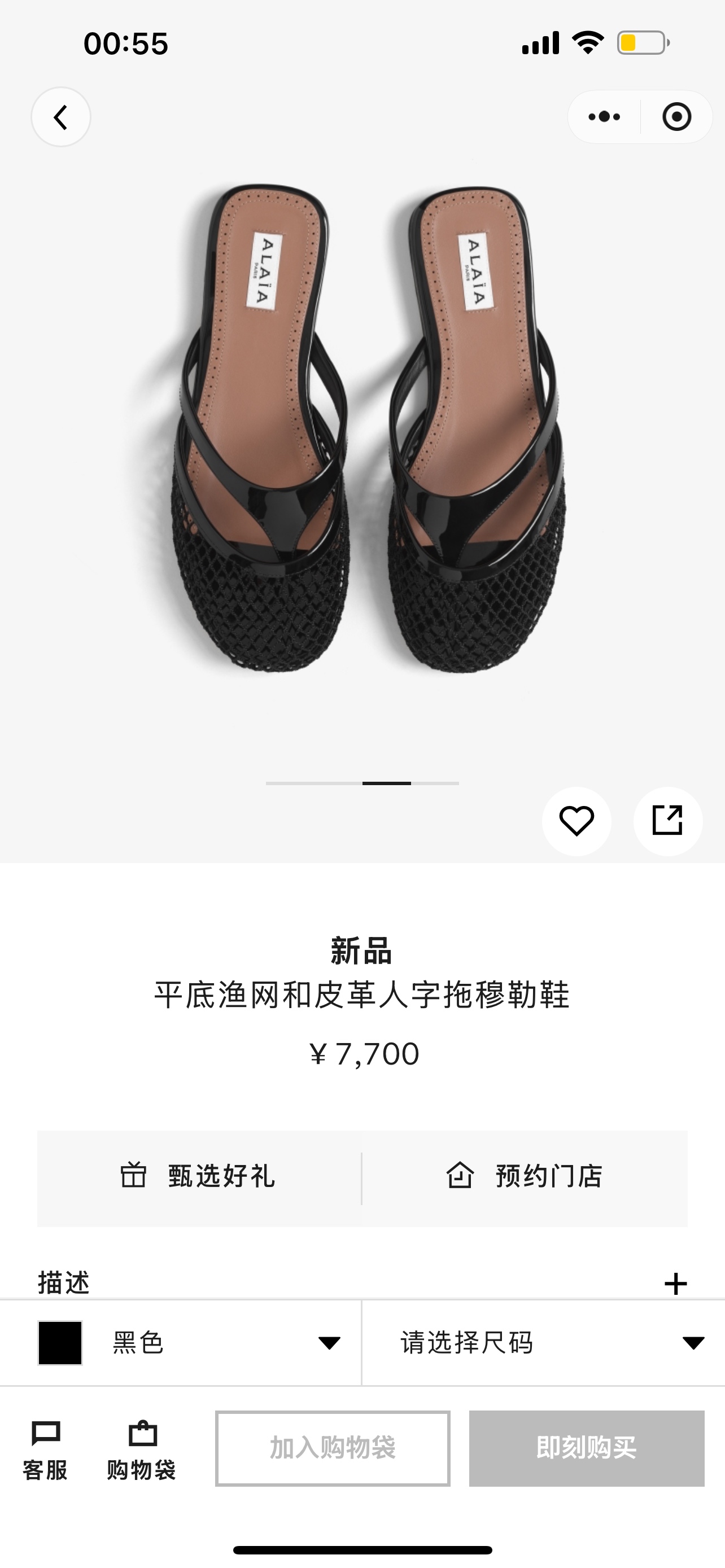
Task: Close the mini program with the circle button
Action: pyautogui.click(x=676, y=117)
